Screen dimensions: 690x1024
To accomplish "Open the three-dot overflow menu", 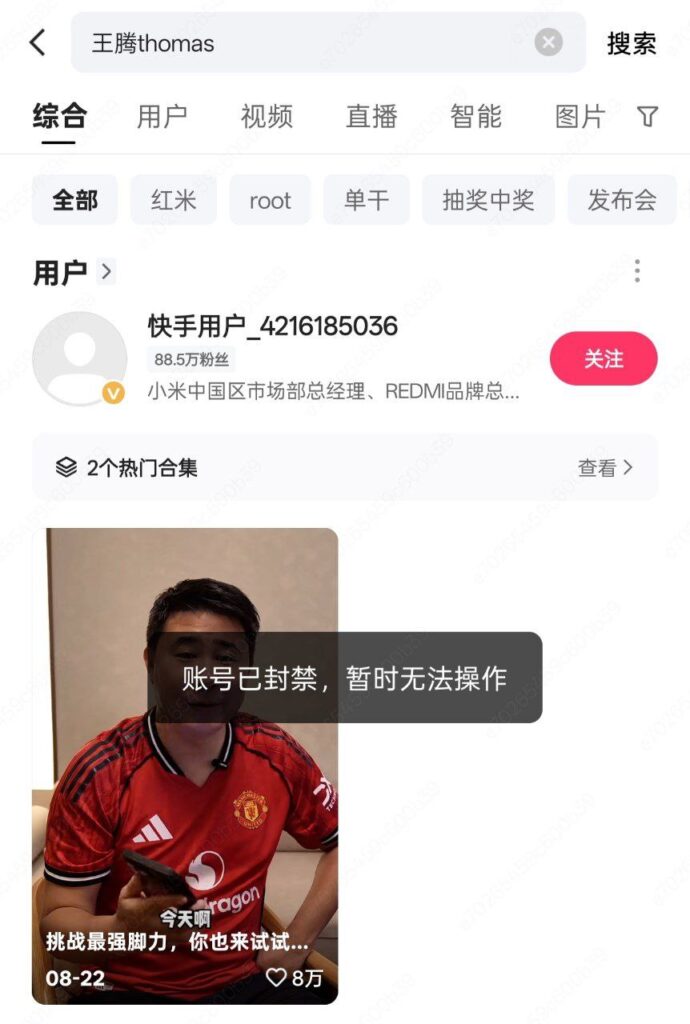I will pyautogui.click(x=637, y=271).
